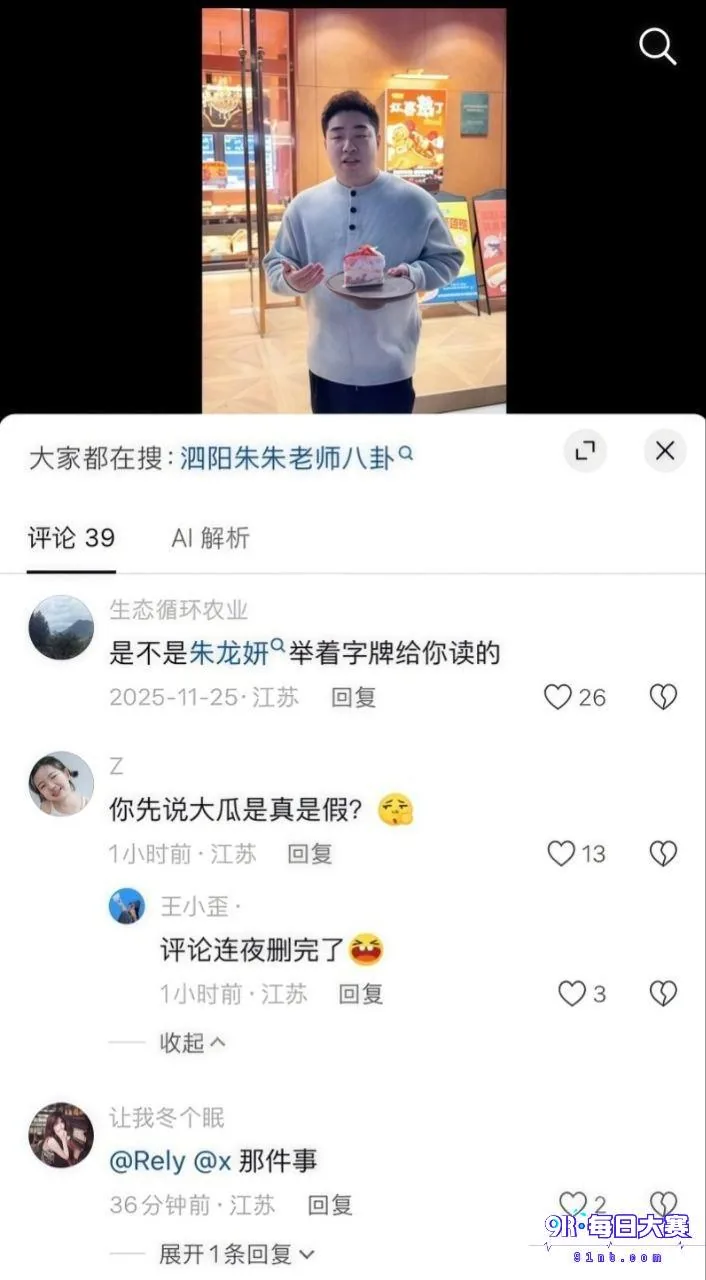Like the comment by 生态循环农业
The width and height of the screenshot is (706, 1280).
coord(558,697)
